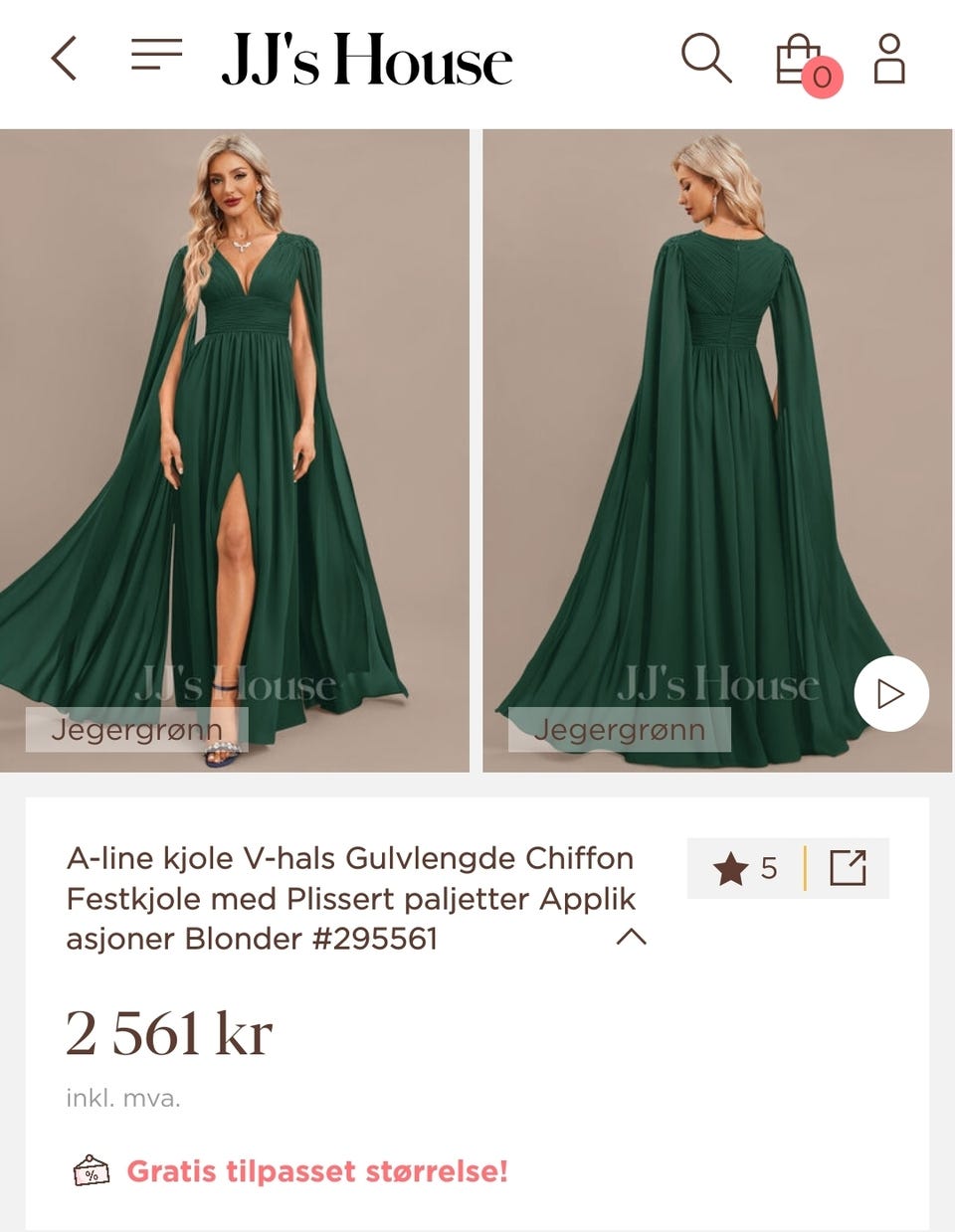
Task: Click the back arrow
Action: pos(62,58)
